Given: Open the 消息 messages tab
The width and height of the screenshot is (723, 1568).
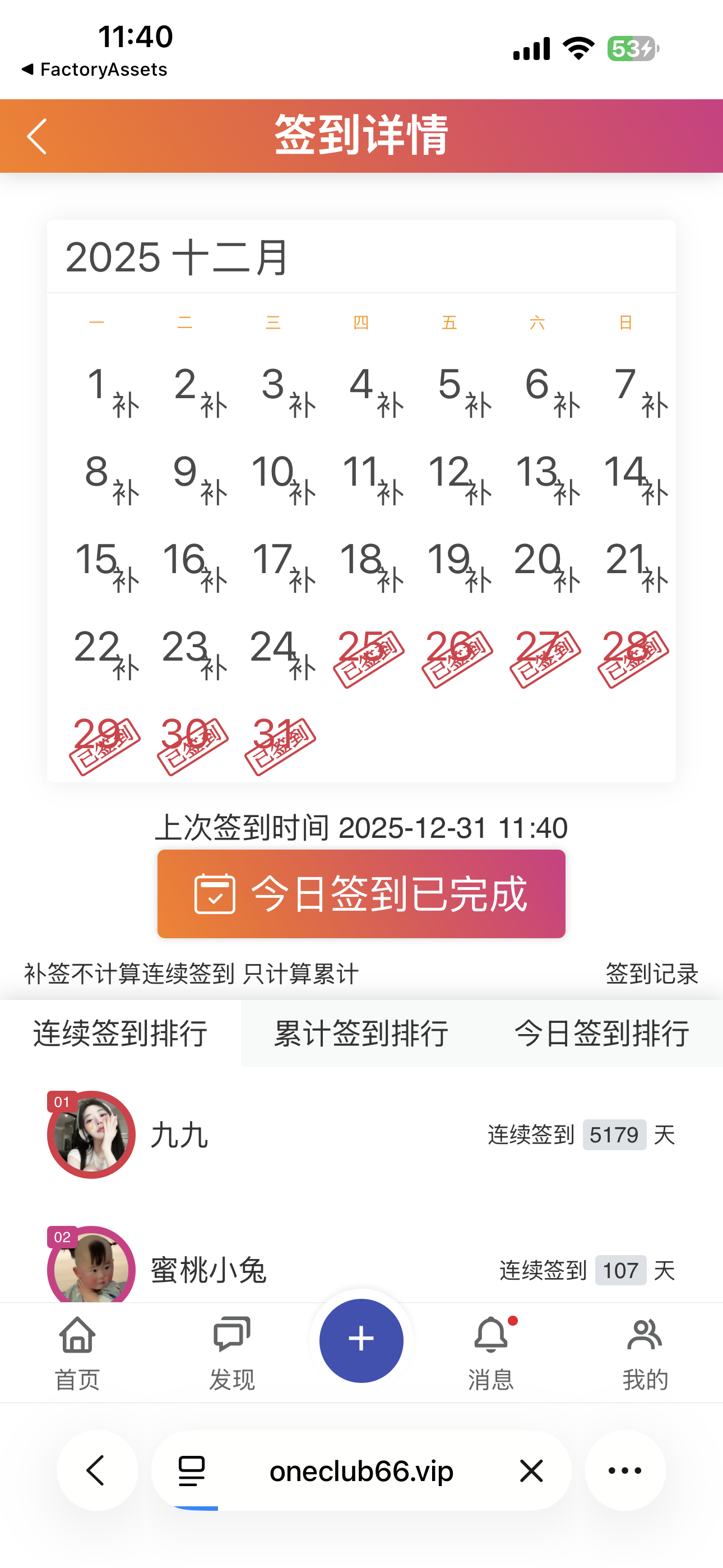Looking at the screenshot, I should pos(490,1353).
